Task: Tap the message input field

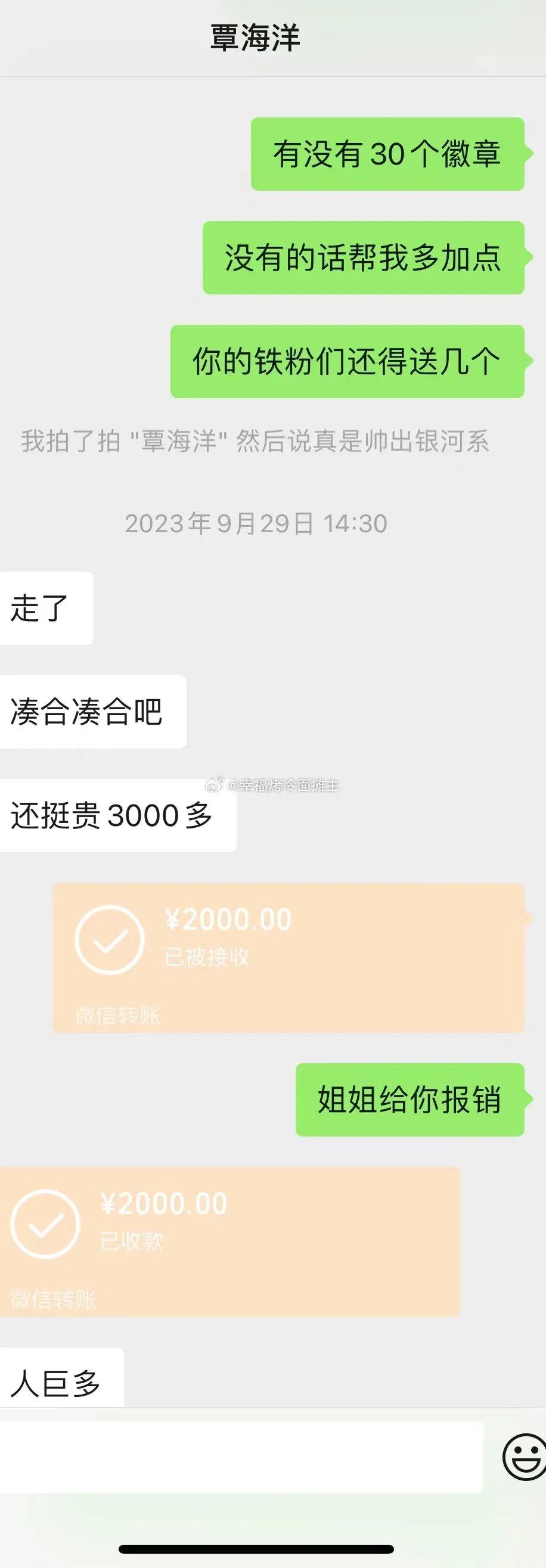Action: [240, 1457]
